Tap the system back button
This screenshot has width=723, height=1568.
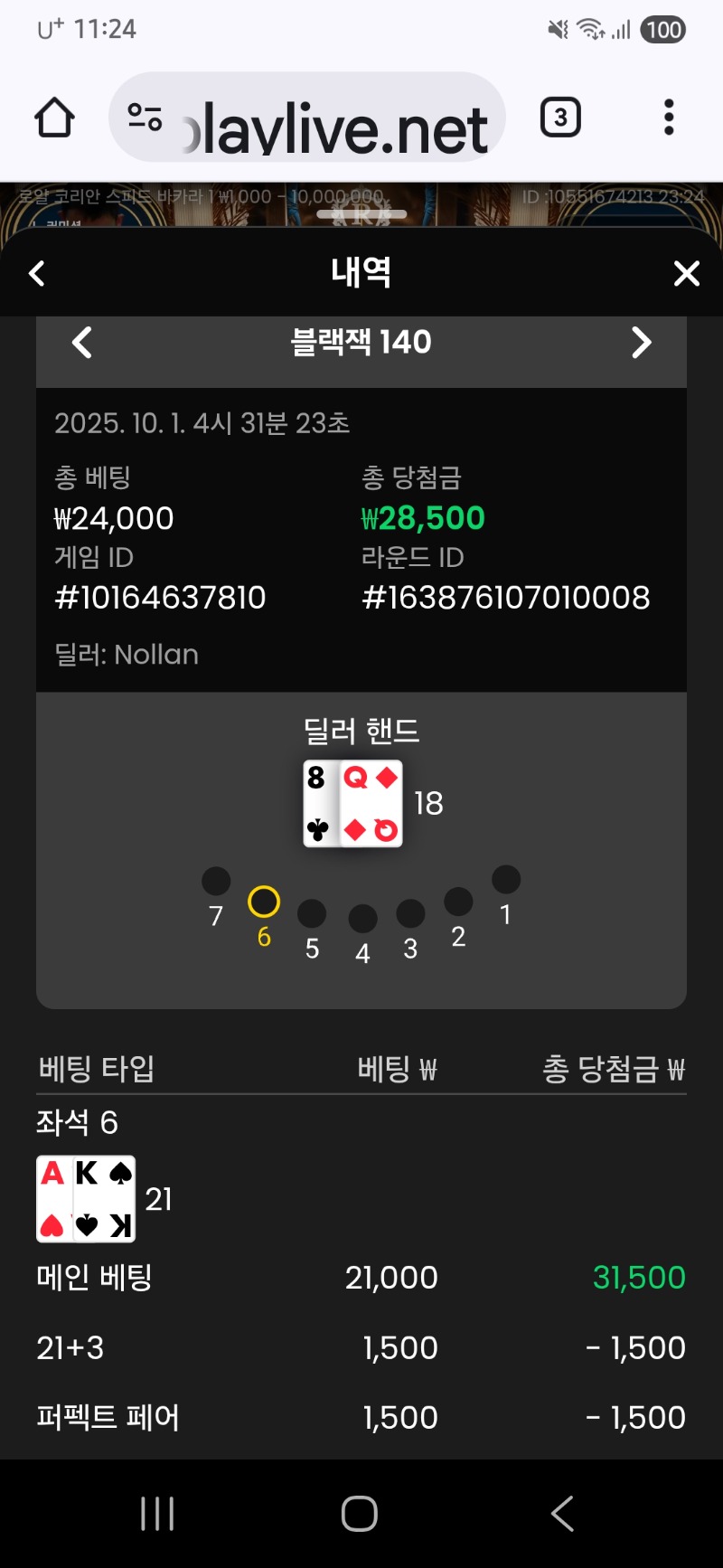tap(562, 1513)
